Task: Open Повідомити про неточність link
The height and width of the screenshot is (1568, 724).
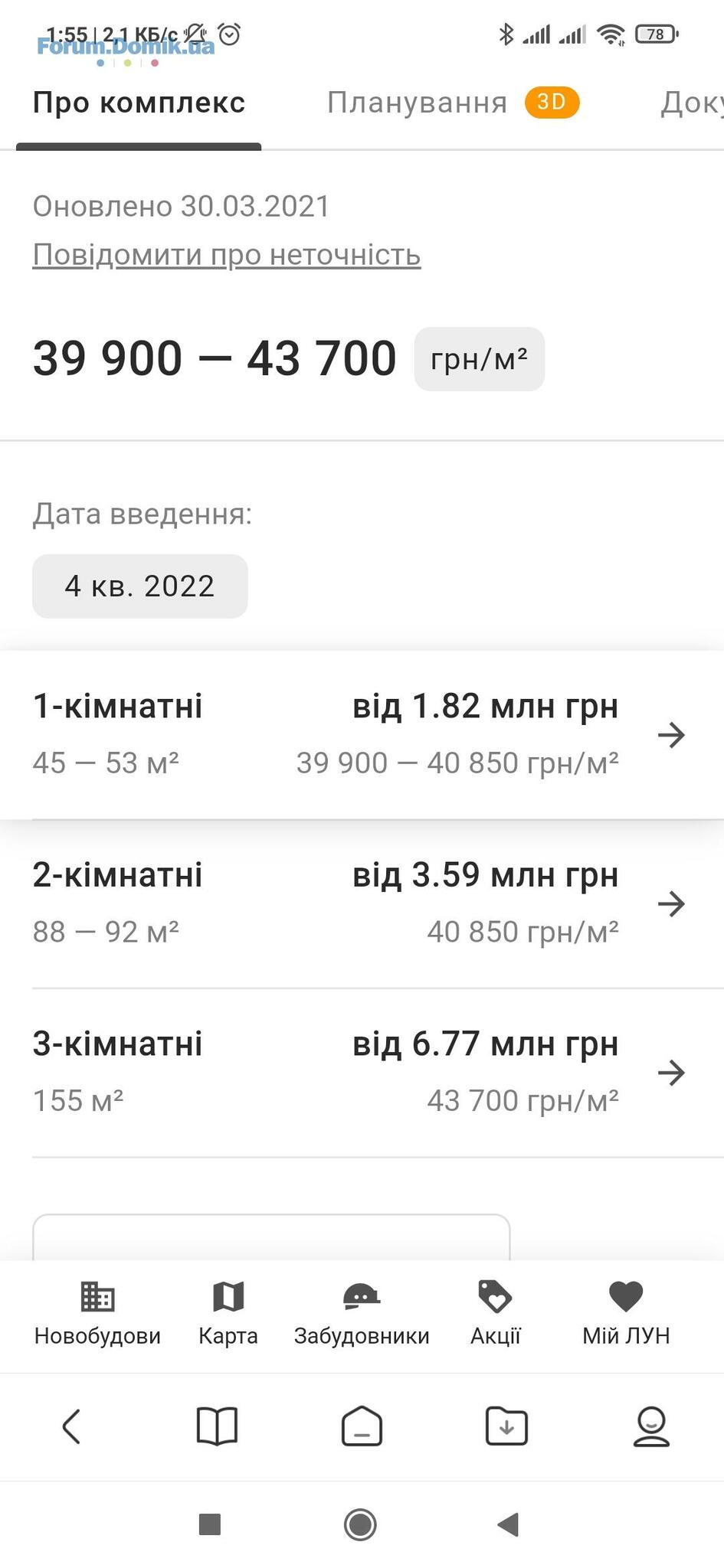Action: point(227,254)
